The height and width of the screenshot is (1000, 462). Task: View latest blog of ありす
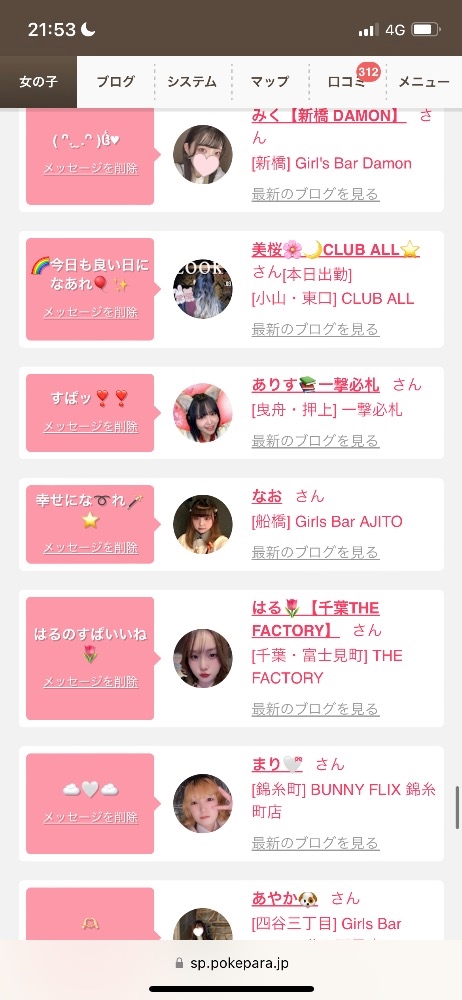(x=315, y=441)
